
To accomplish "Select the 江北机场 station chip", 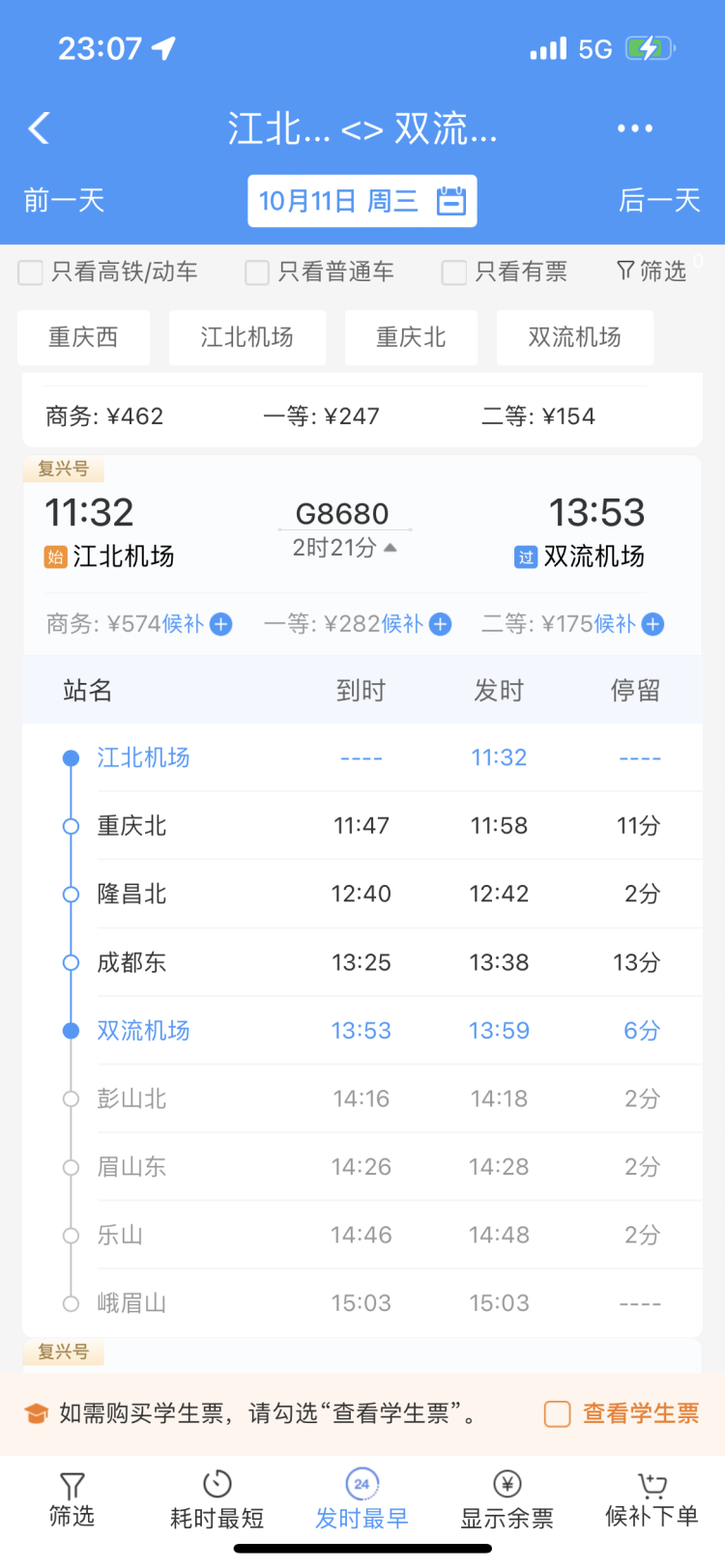I will click(x=247, y=337).
